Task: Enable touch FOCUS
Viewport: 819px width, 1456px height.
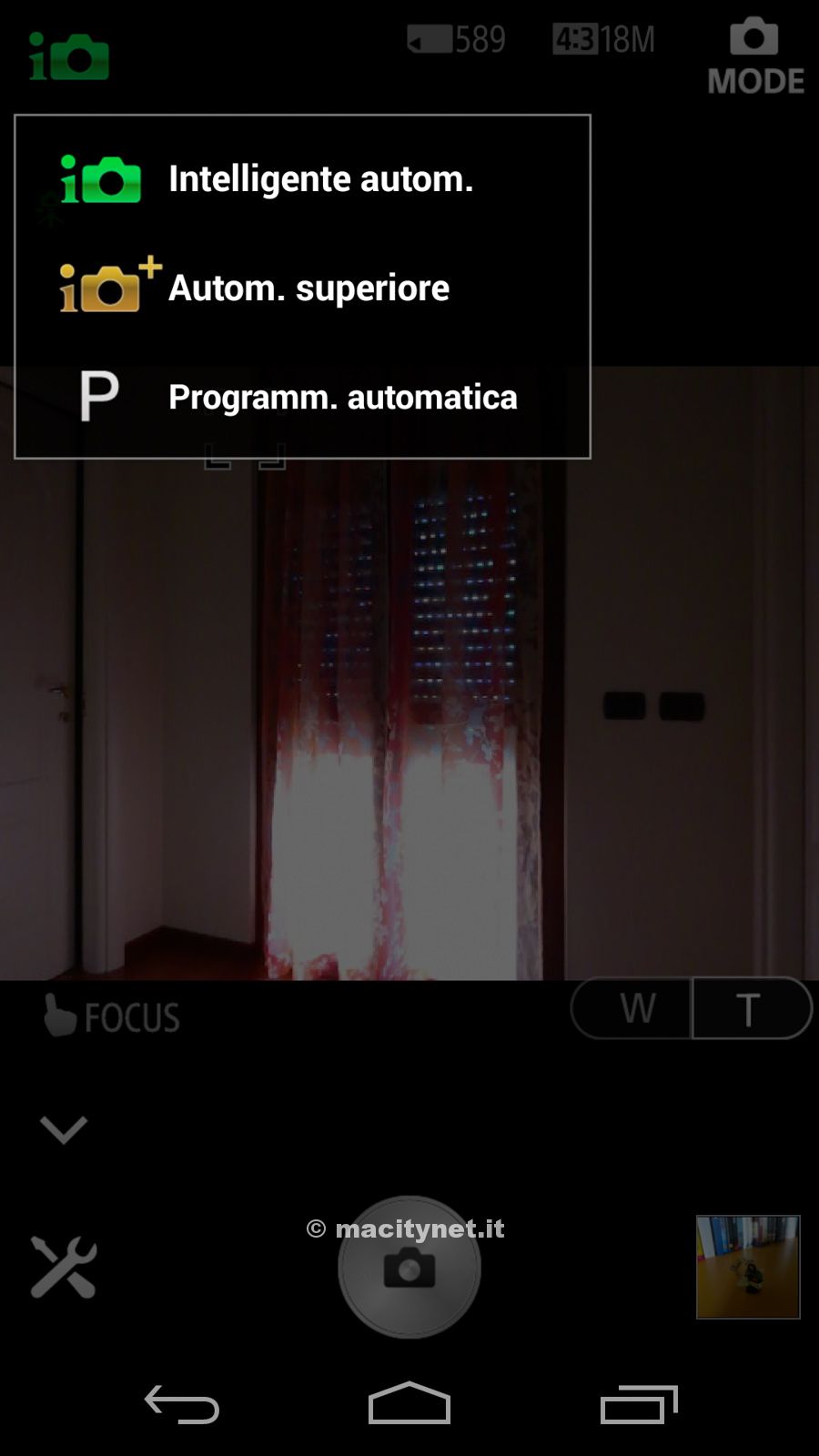Action: (113, 1016)
